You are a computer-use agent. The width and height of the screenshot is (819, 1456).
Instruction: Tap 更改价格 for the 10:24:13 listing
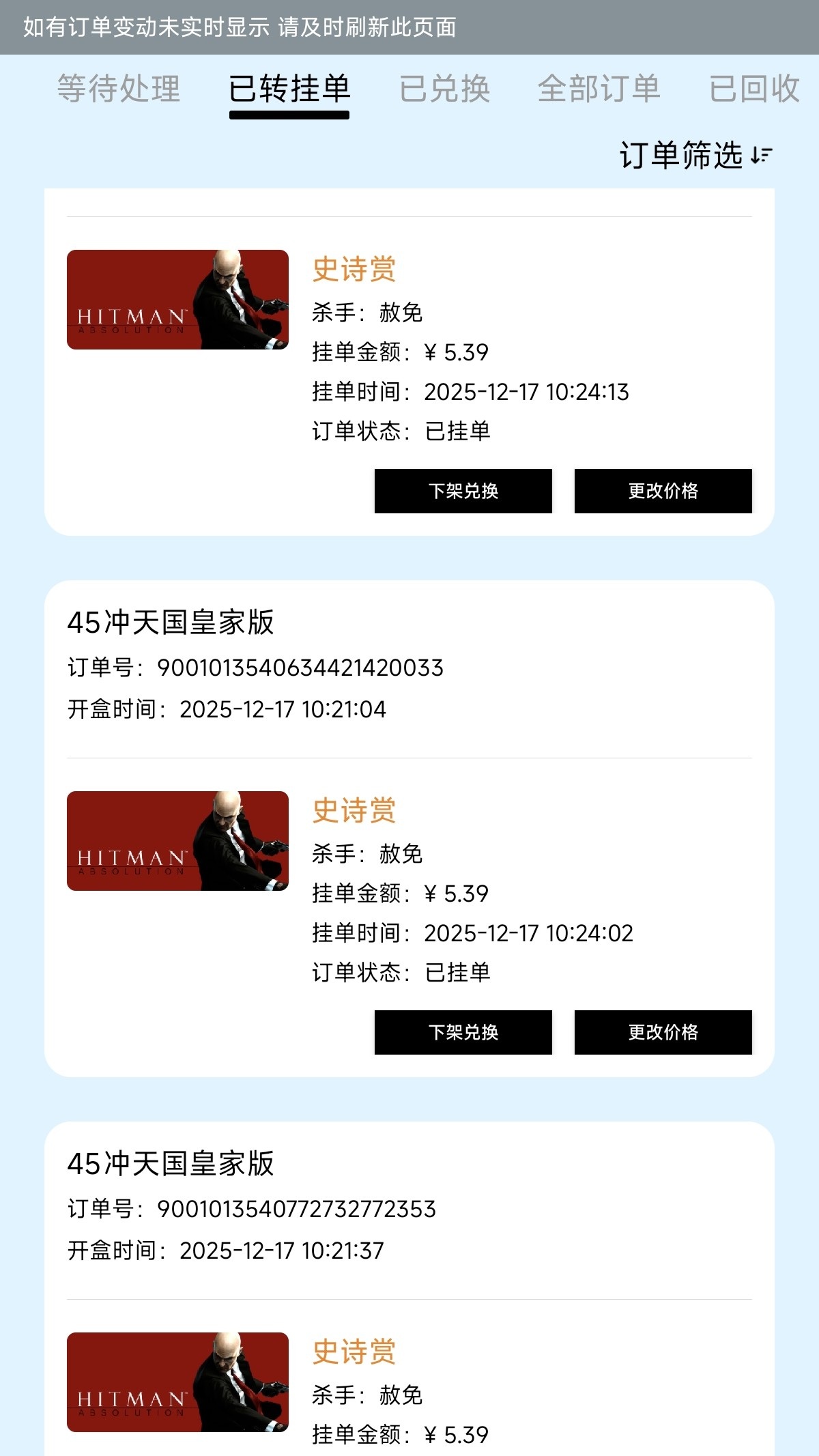[x=663, y=491]
